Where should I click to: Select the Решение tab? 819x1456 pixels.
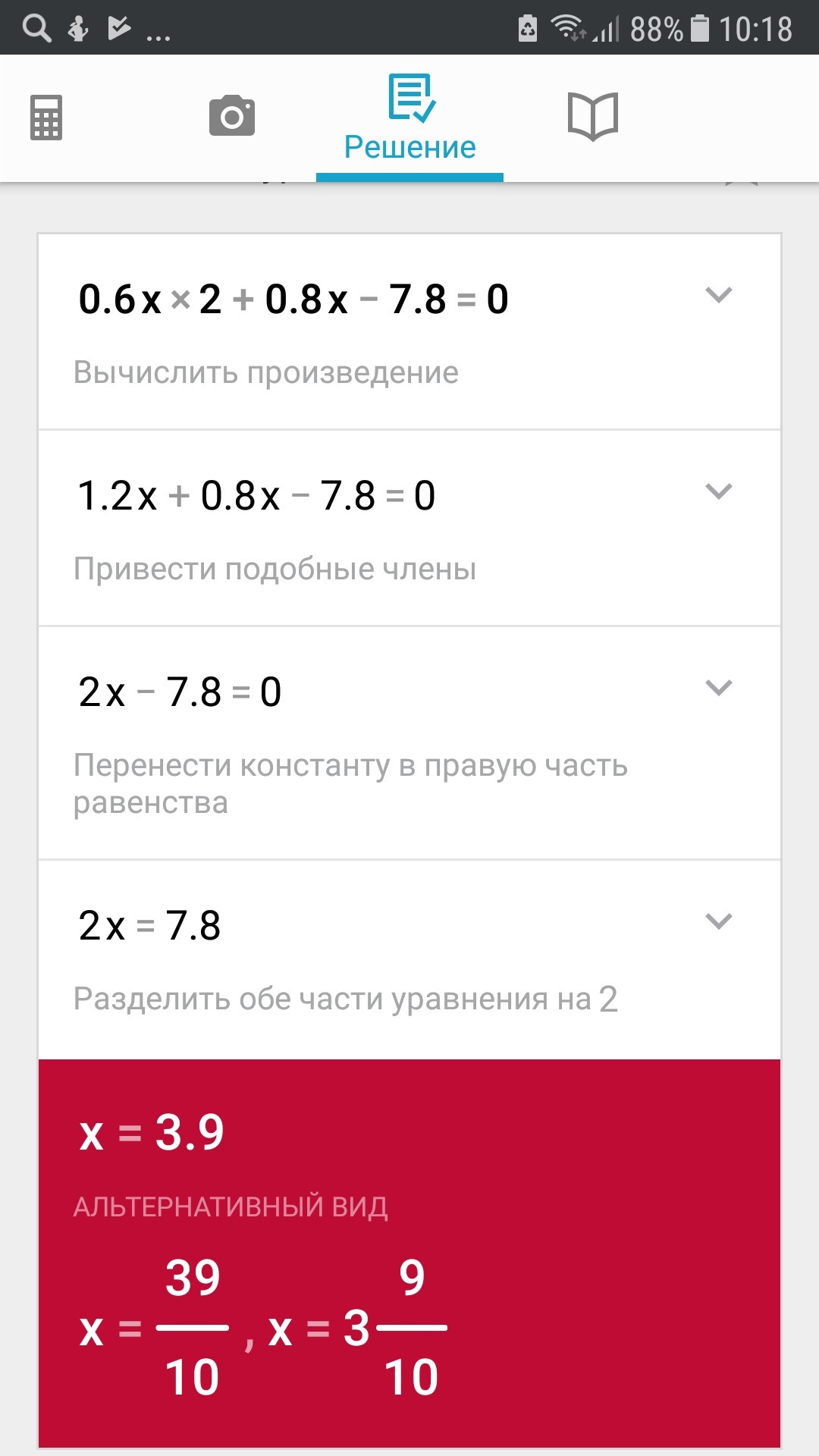[x=410, y=118]
